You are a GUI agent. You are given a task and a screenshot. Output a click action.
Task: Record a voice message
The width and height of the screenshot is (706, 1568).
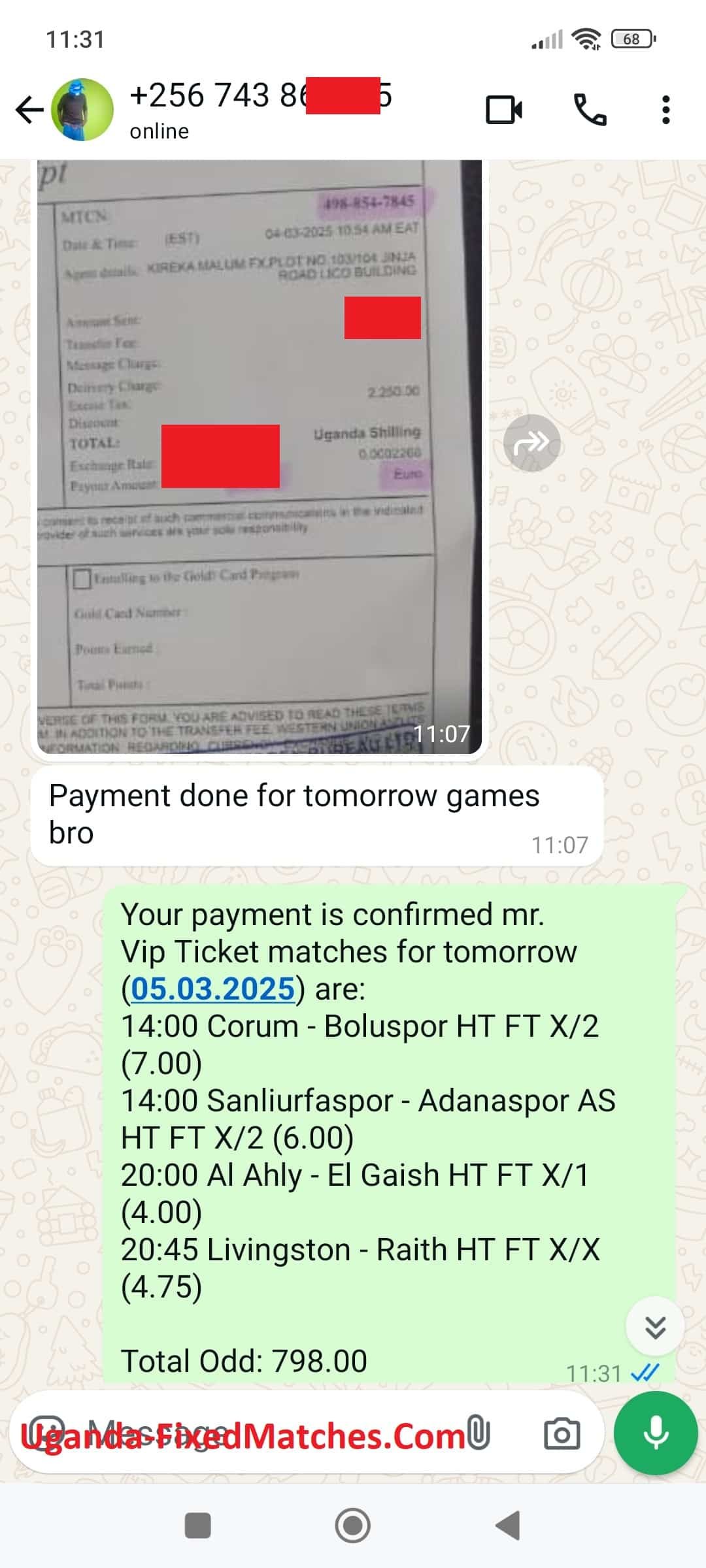655,1433
